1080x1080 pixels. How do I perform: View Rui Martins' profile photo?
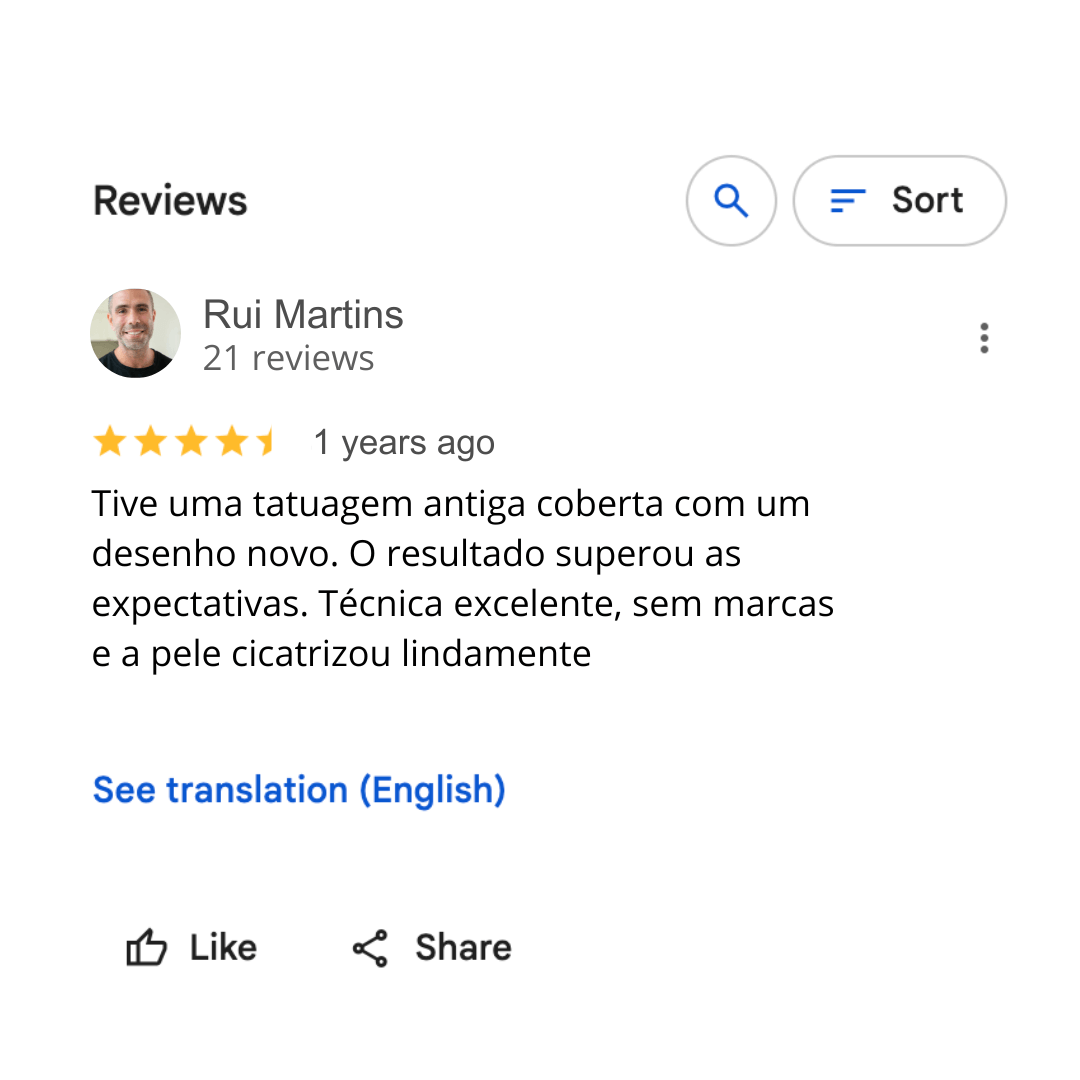tap(136, 334)
